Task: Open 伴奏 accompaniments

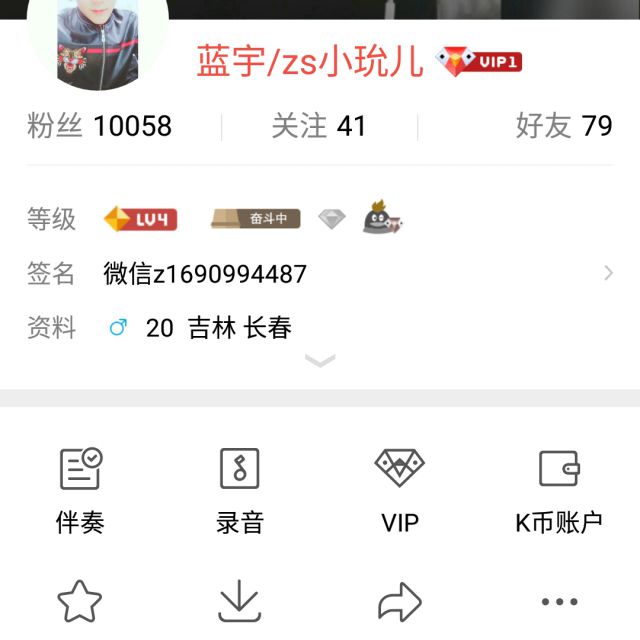Action: 80,490
